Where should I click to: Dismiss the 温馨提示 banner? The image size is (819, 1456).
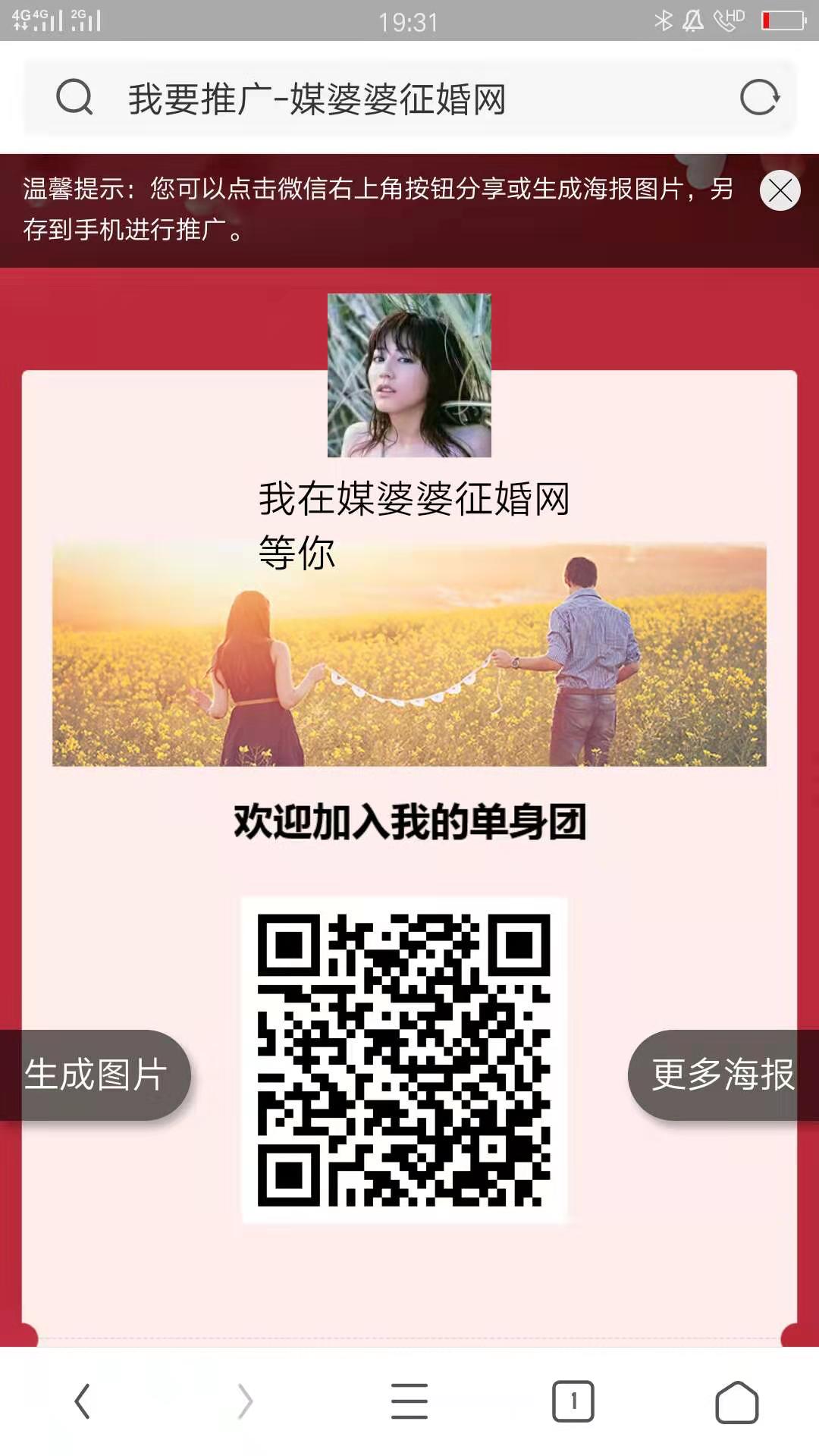(780, 190)
